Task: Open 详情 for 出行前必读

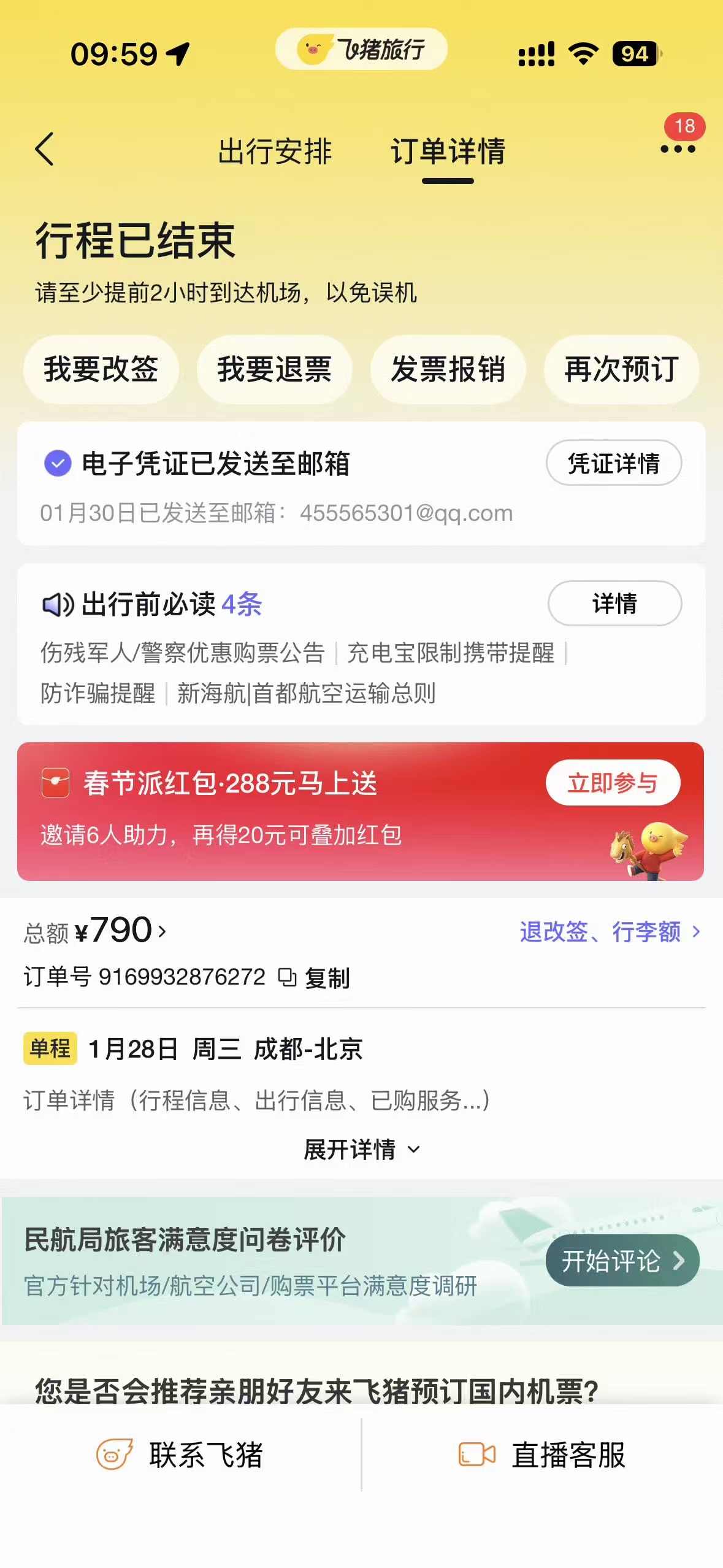Action: point(614,604)
